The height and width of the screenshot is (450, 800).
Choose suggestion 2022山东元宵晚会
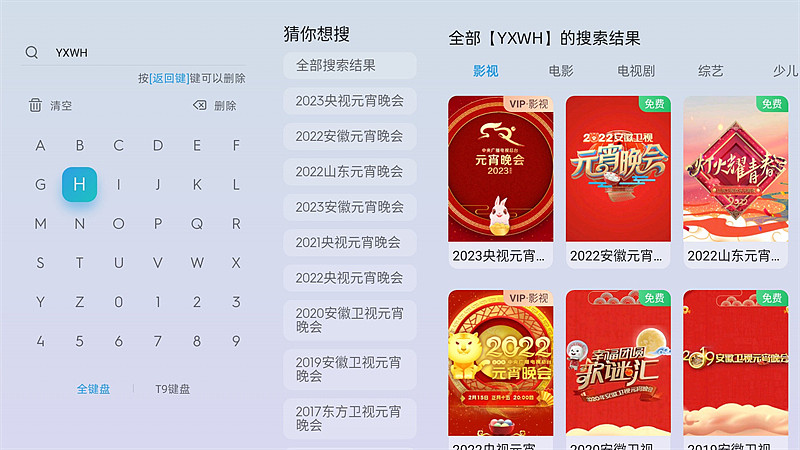point(349,171)
